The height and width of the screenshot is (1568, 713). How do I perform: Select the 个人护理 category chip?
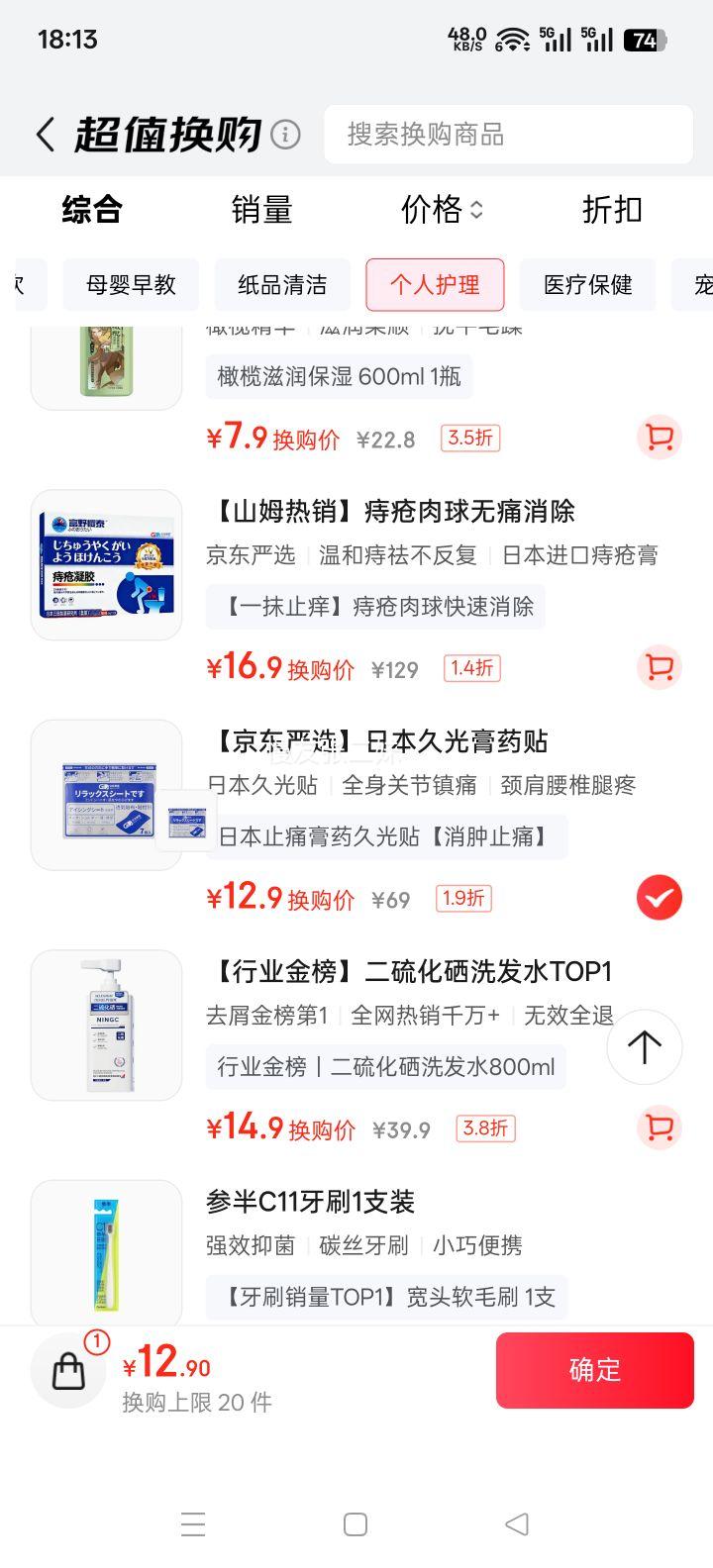[435, 285]
